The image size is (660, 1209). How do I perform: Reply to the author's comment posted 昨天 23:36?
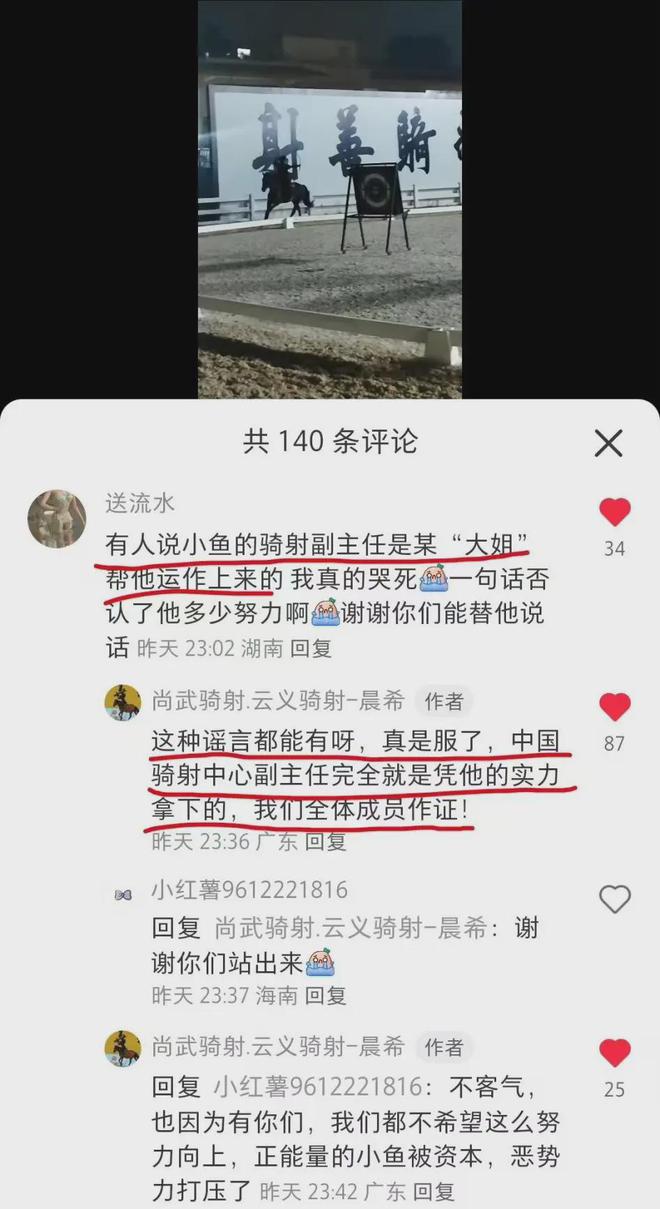click(326, 841)
